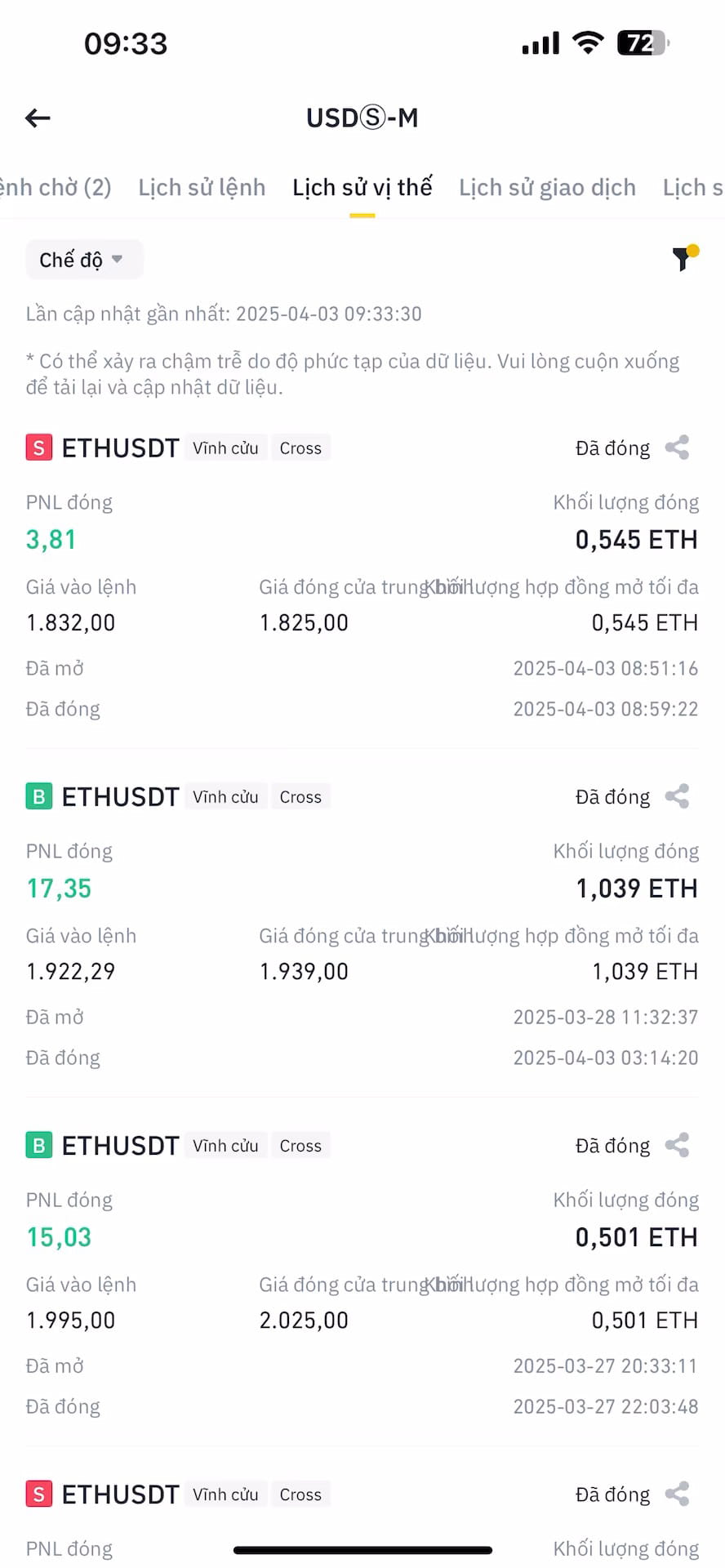Image resolution: width=725 pixels, height=1568 pixels.
Task: Open the filter funnel icon
Action: tap(684, 258)
